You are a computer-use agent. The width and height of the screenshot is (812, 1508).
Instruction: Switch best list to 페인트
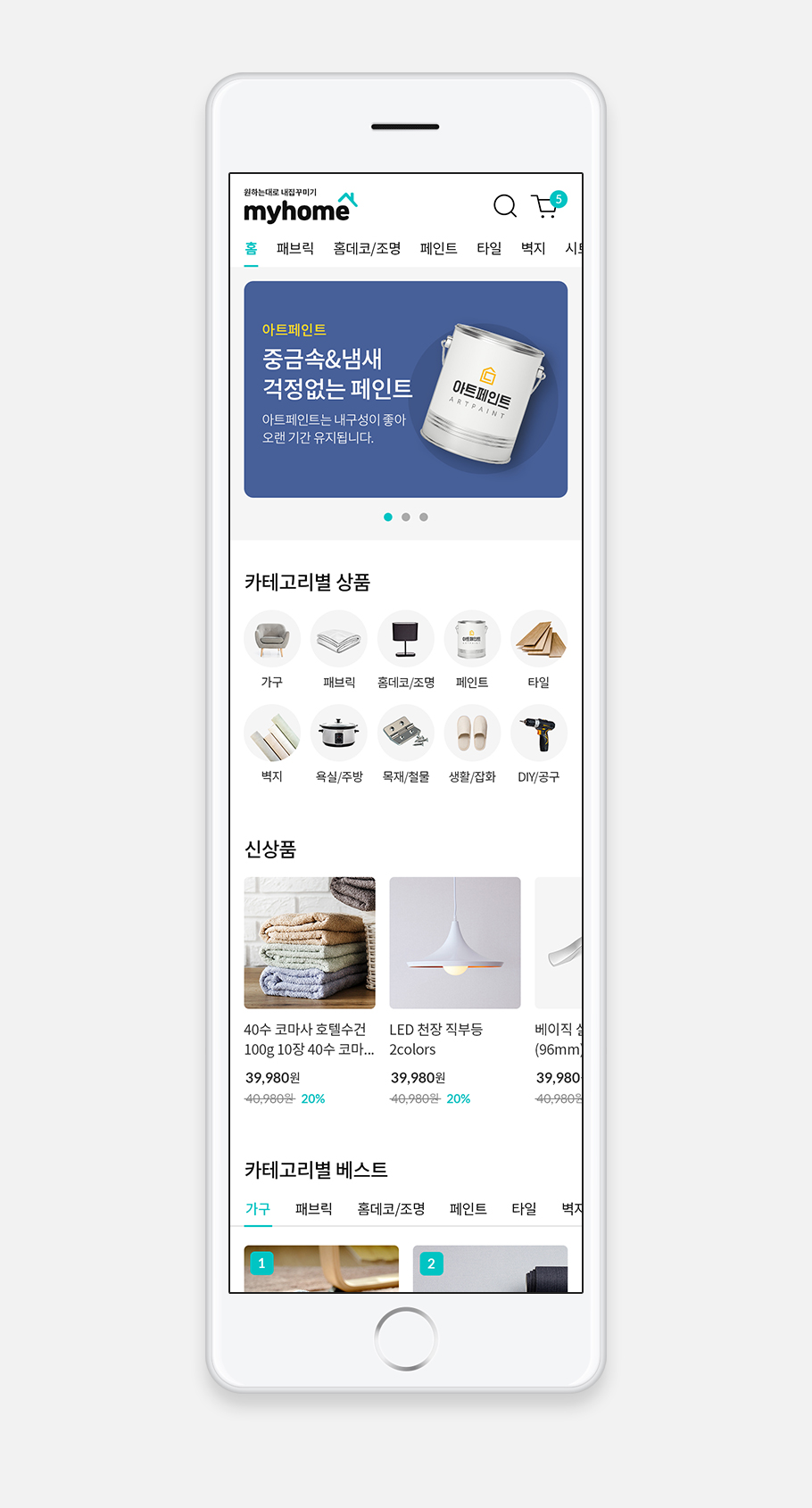point(468,1208)
